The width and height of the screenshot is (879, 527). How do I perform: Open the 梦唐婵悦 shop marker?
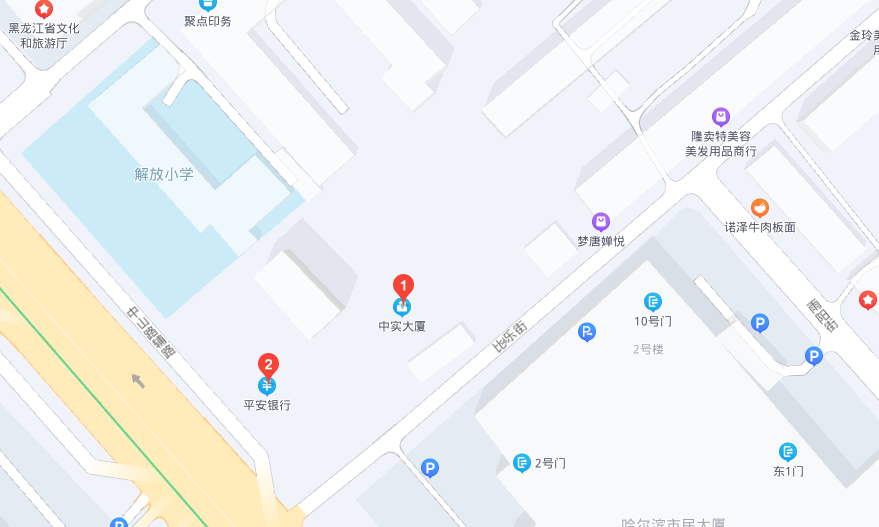(600, 222)
